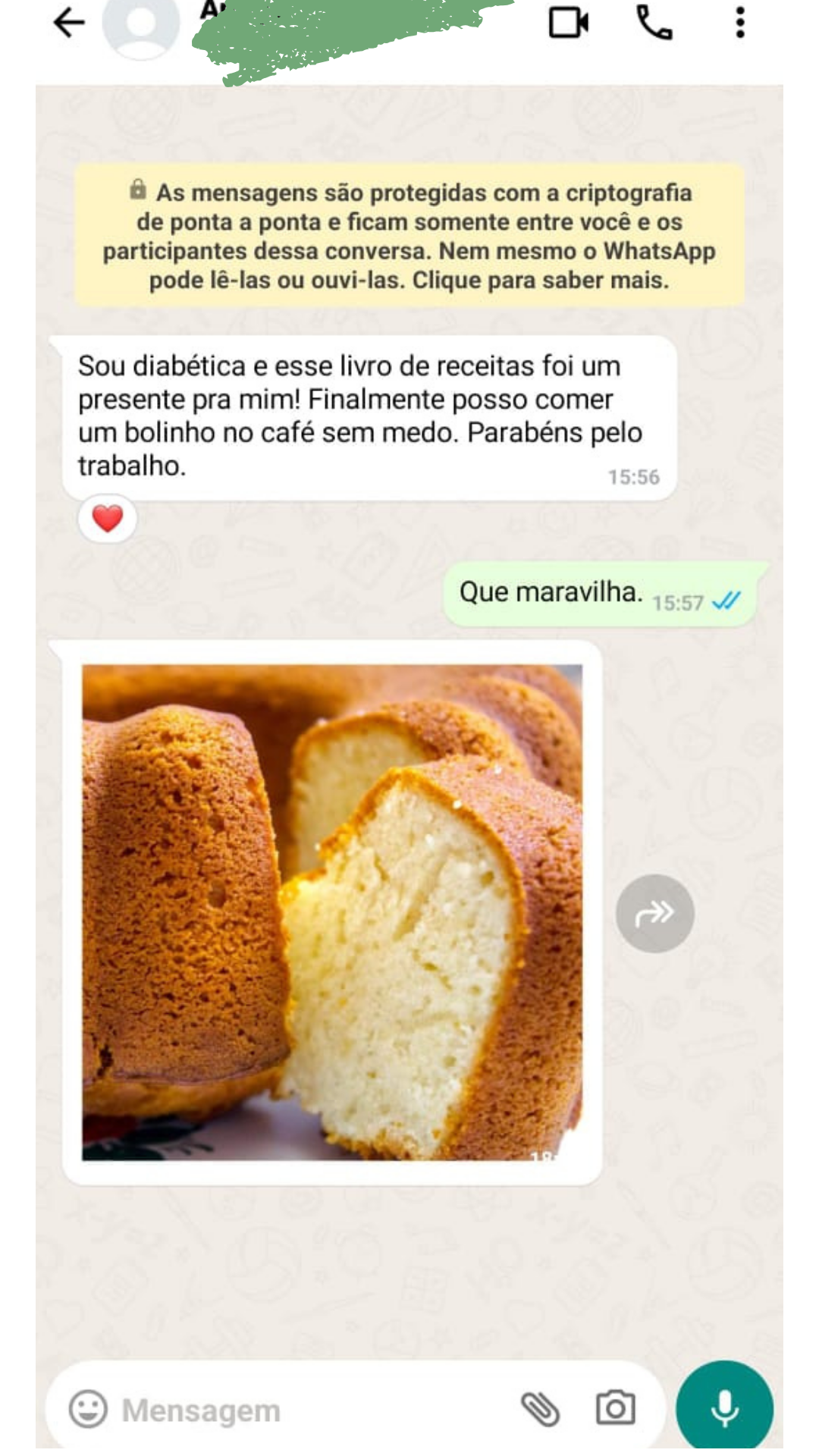Screen dimensions: 819x1456
Task: Attach a file with the paperclip
Action: (x=540, y=1409)
